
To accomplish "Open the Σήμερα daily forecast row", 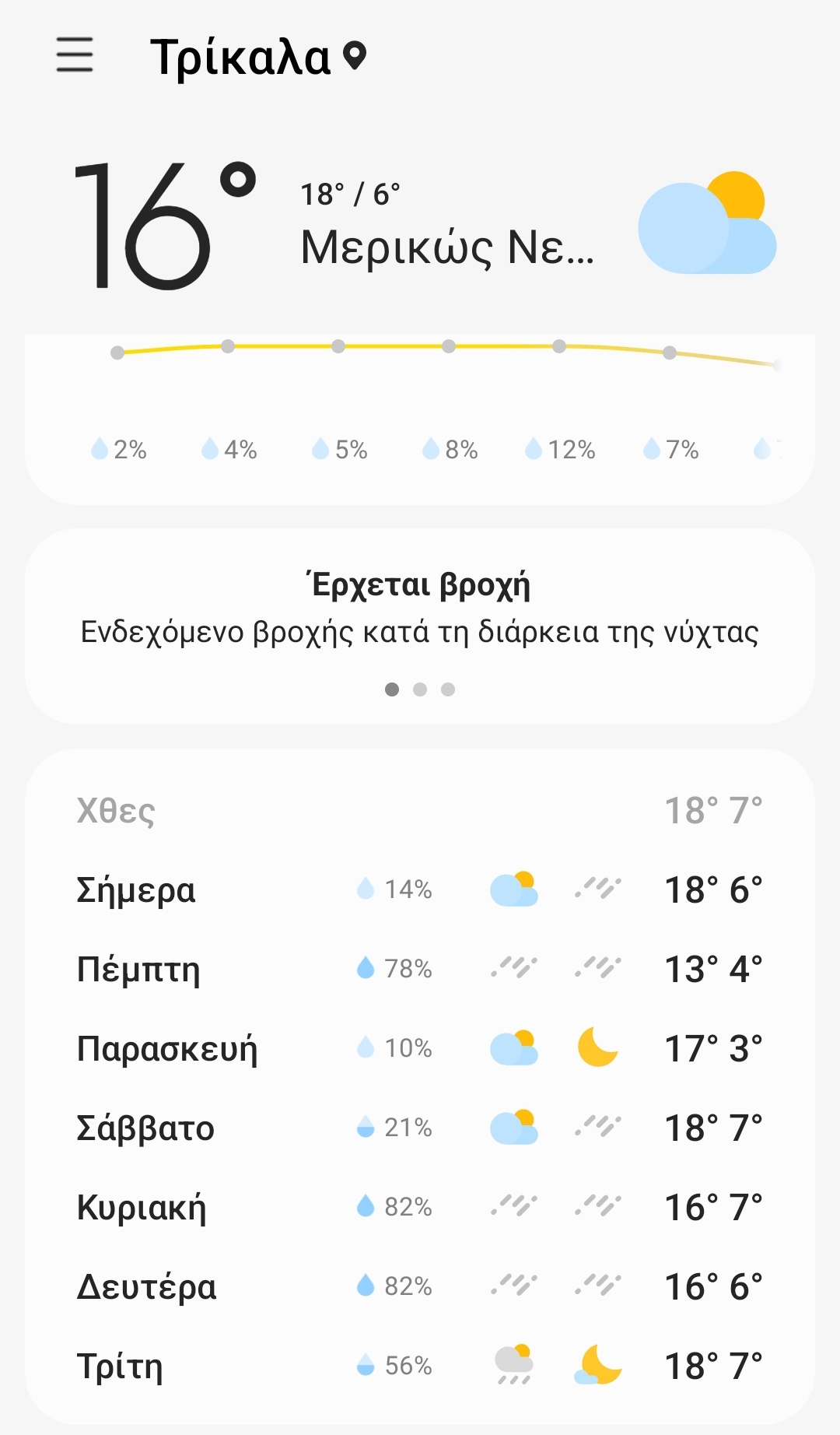I will [x=420, y=889].
